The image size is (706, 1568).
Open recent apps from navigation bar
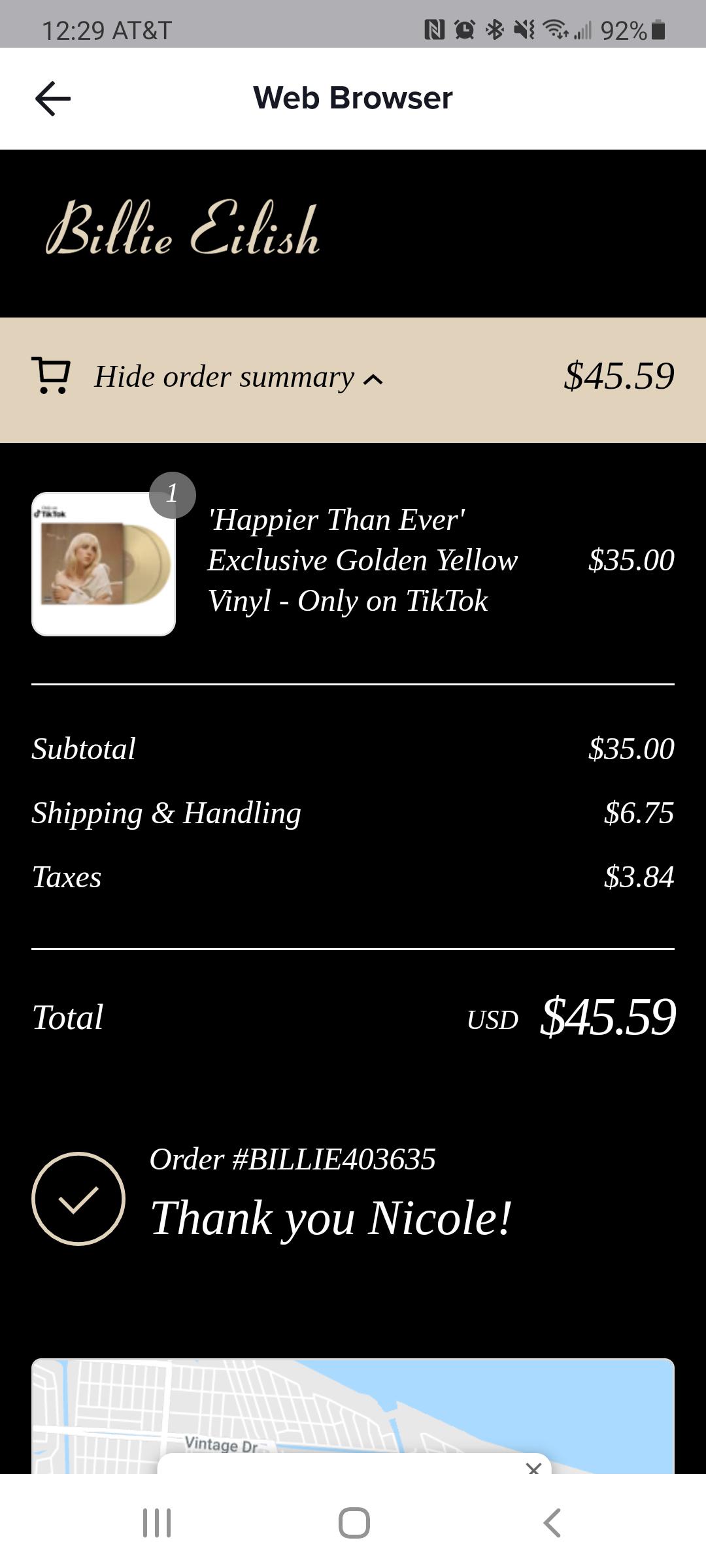click(157, 1523)
